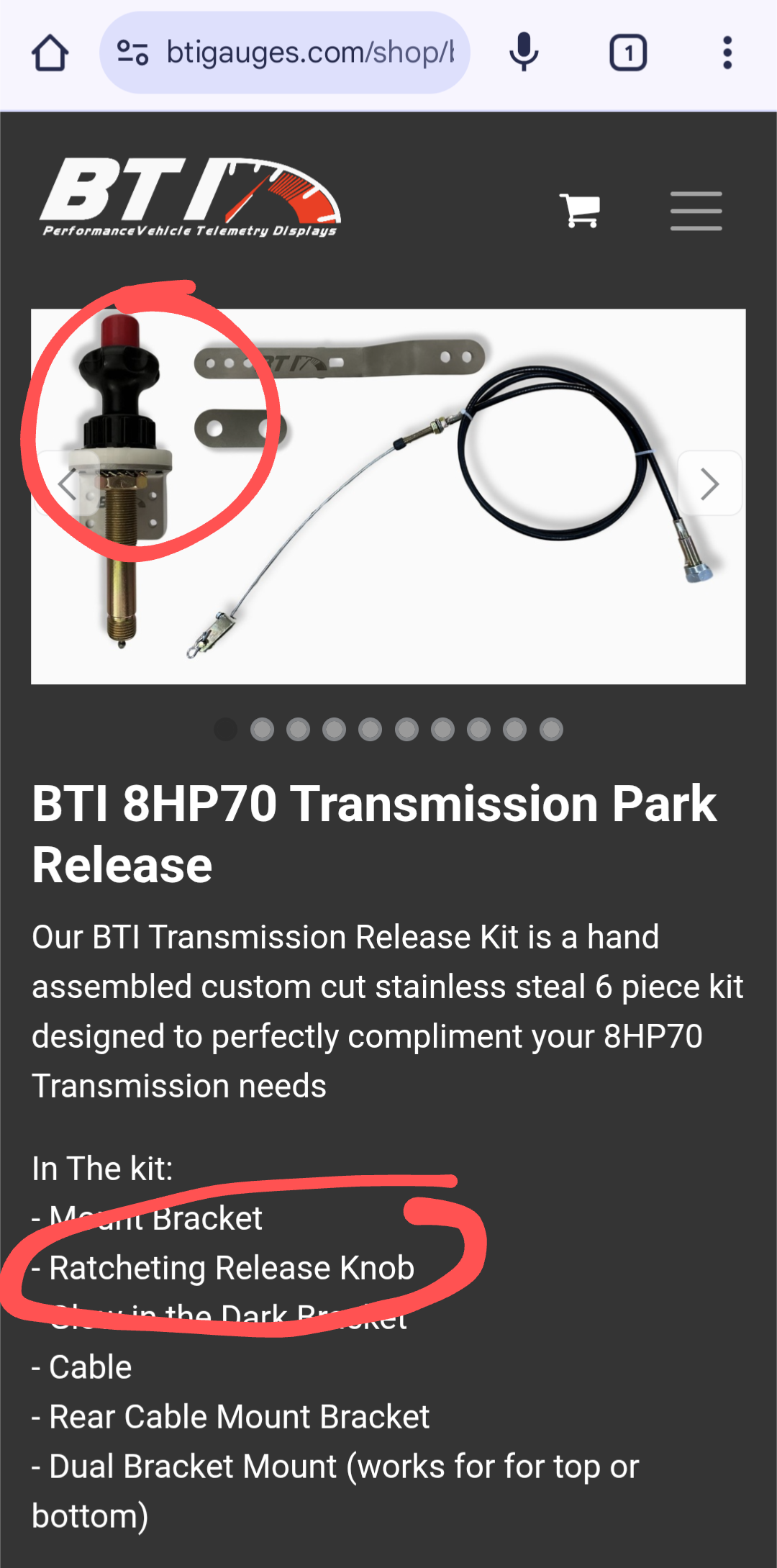The height and width of the screenshot is (1568, 777).
Task: Jump to the last carousel pagination dot
Action: pos(549,728)
